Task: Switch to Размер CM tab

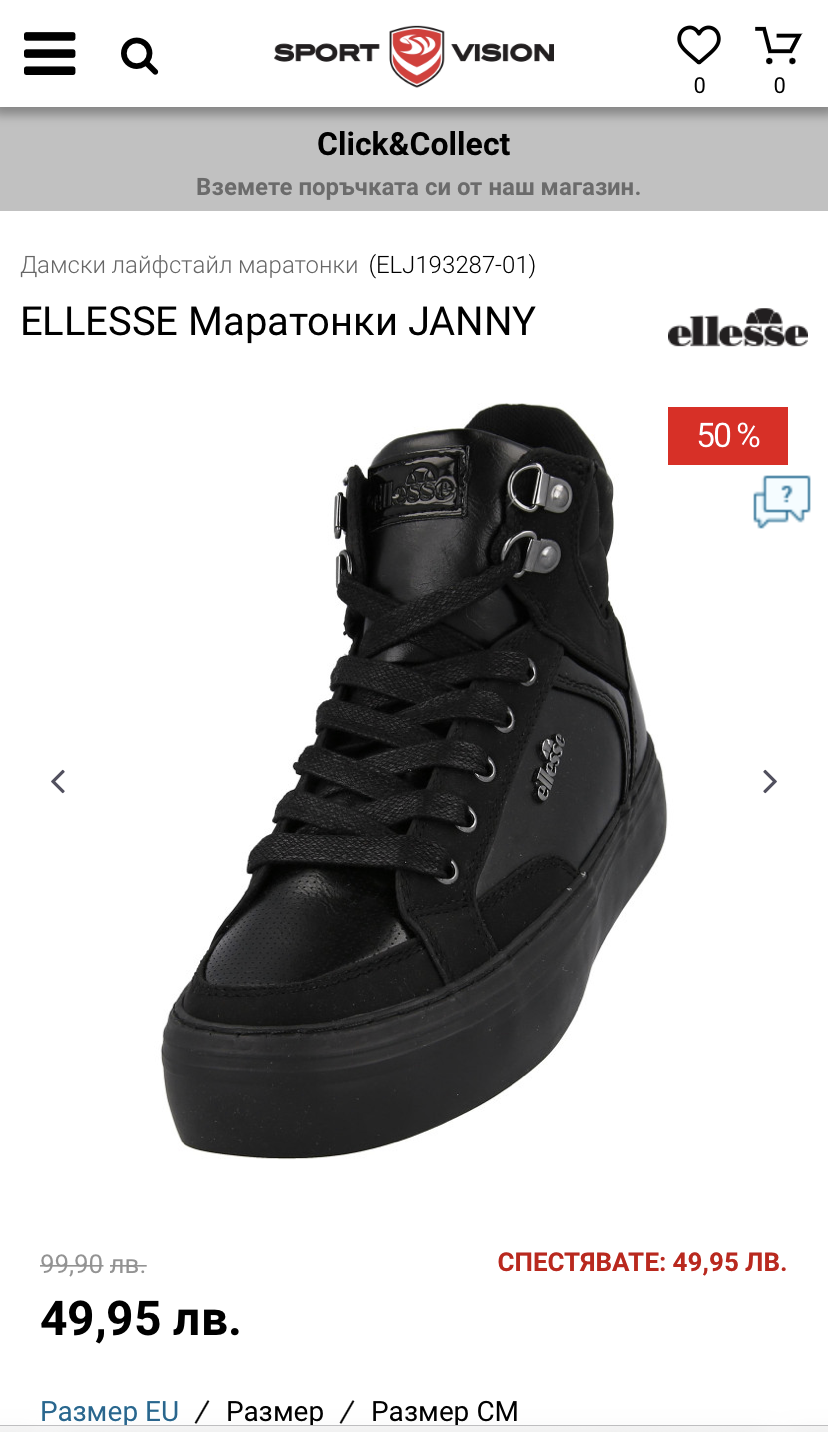Action: coord(445,1411)
